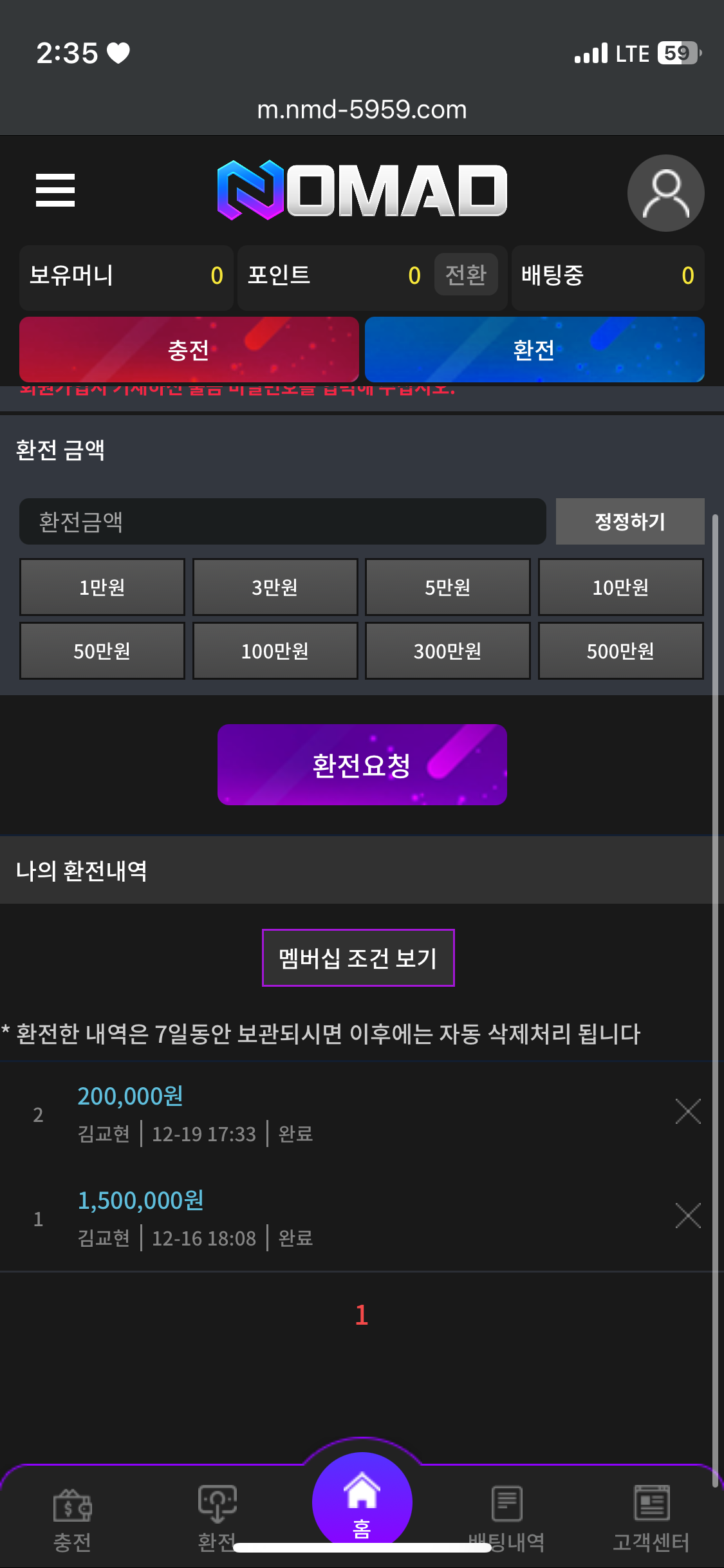Delete the 200,000원 withdrawal record
This screenshot has height=1568, width=724.
coord(687,1112)
